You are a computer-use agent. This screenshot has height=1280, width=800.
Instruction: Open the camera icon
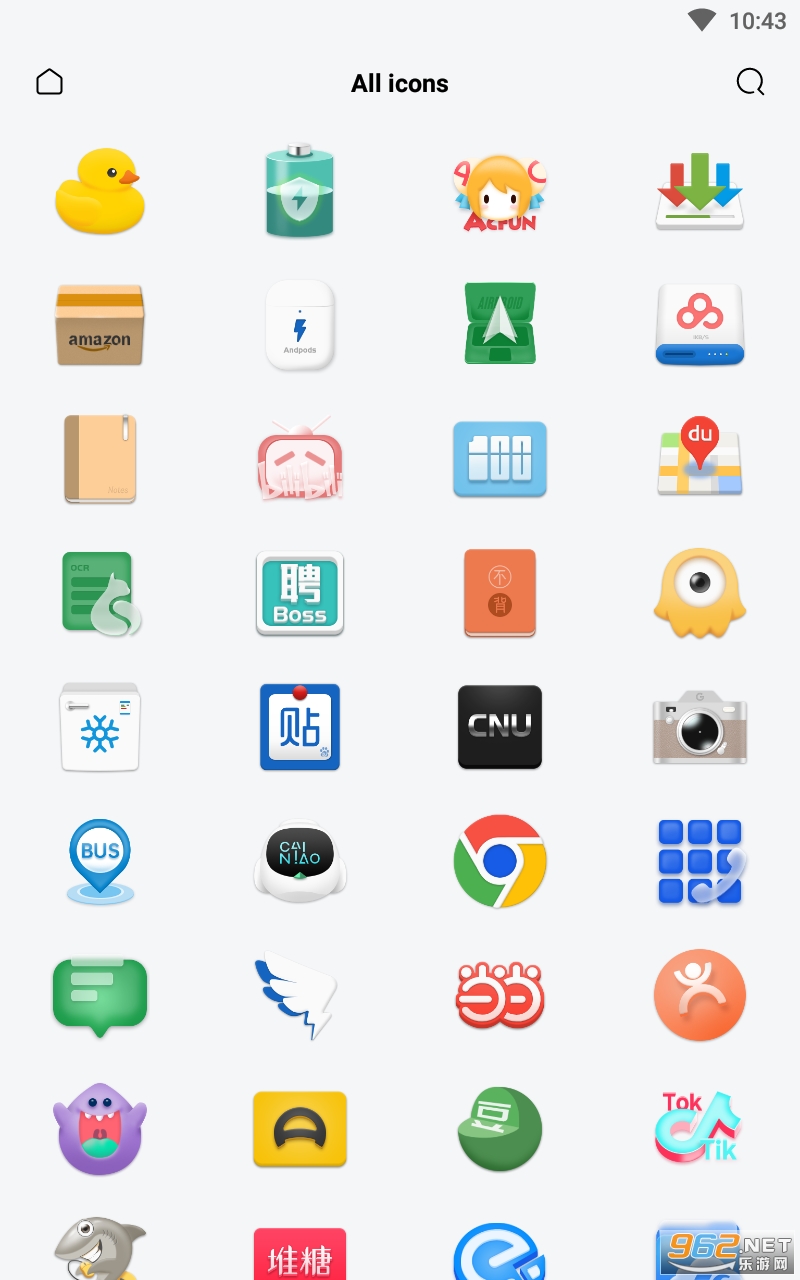[700, 727]
